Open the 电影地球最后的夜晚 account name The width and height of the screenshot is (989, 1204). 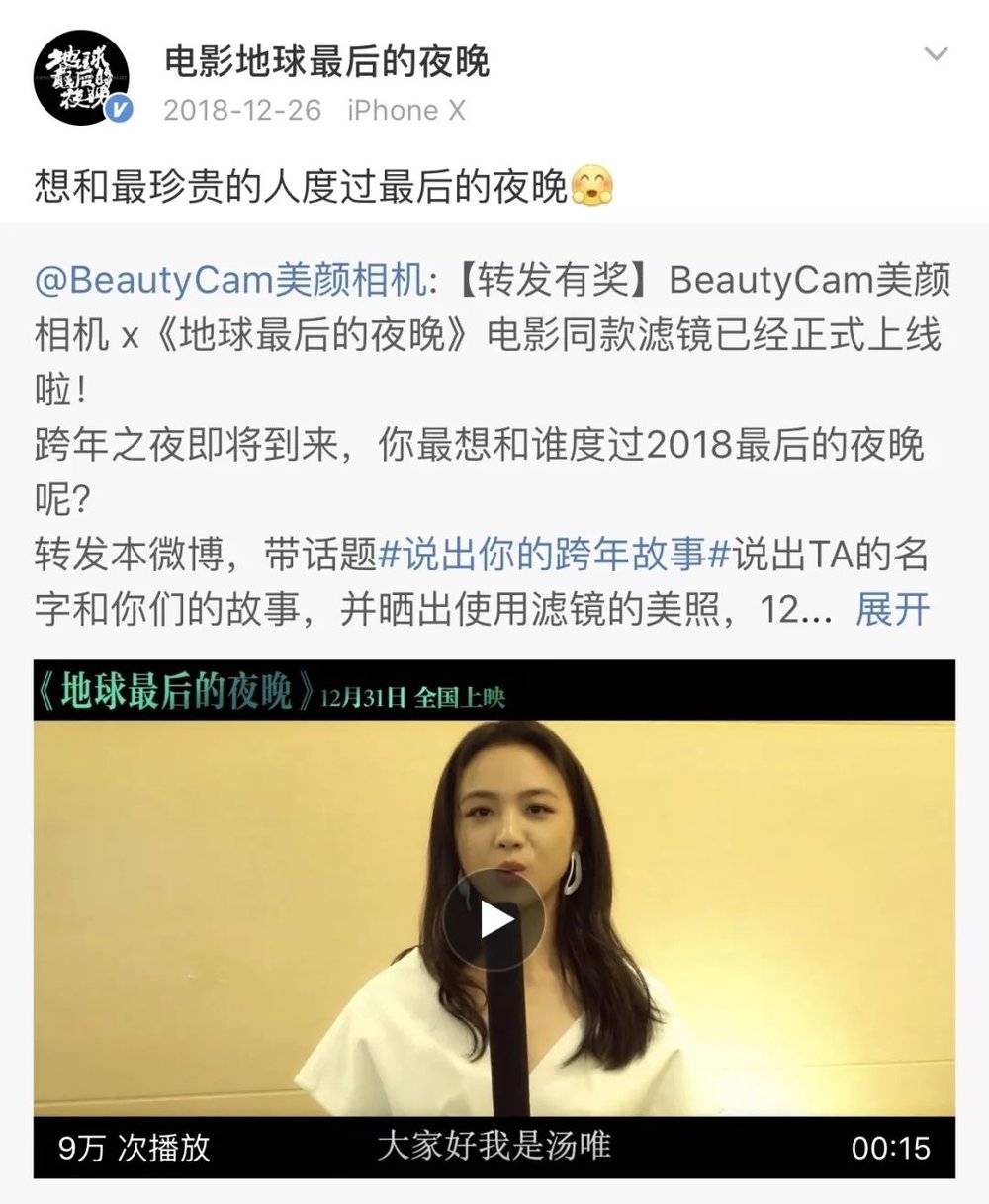click(326, 61)
